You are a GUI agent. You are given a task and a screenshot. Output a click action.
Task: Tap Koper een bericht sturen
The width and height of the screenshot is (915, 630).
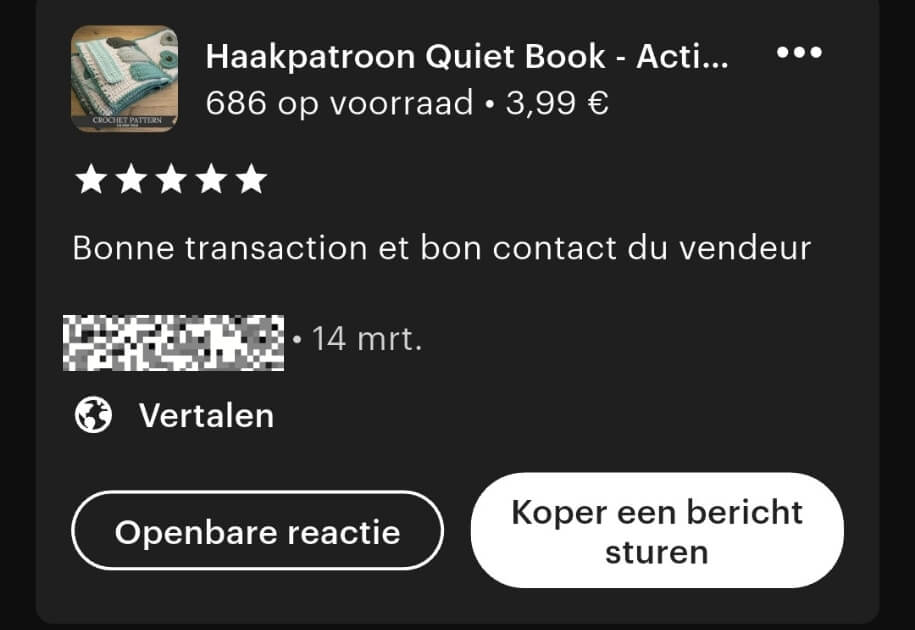[657, 531]
